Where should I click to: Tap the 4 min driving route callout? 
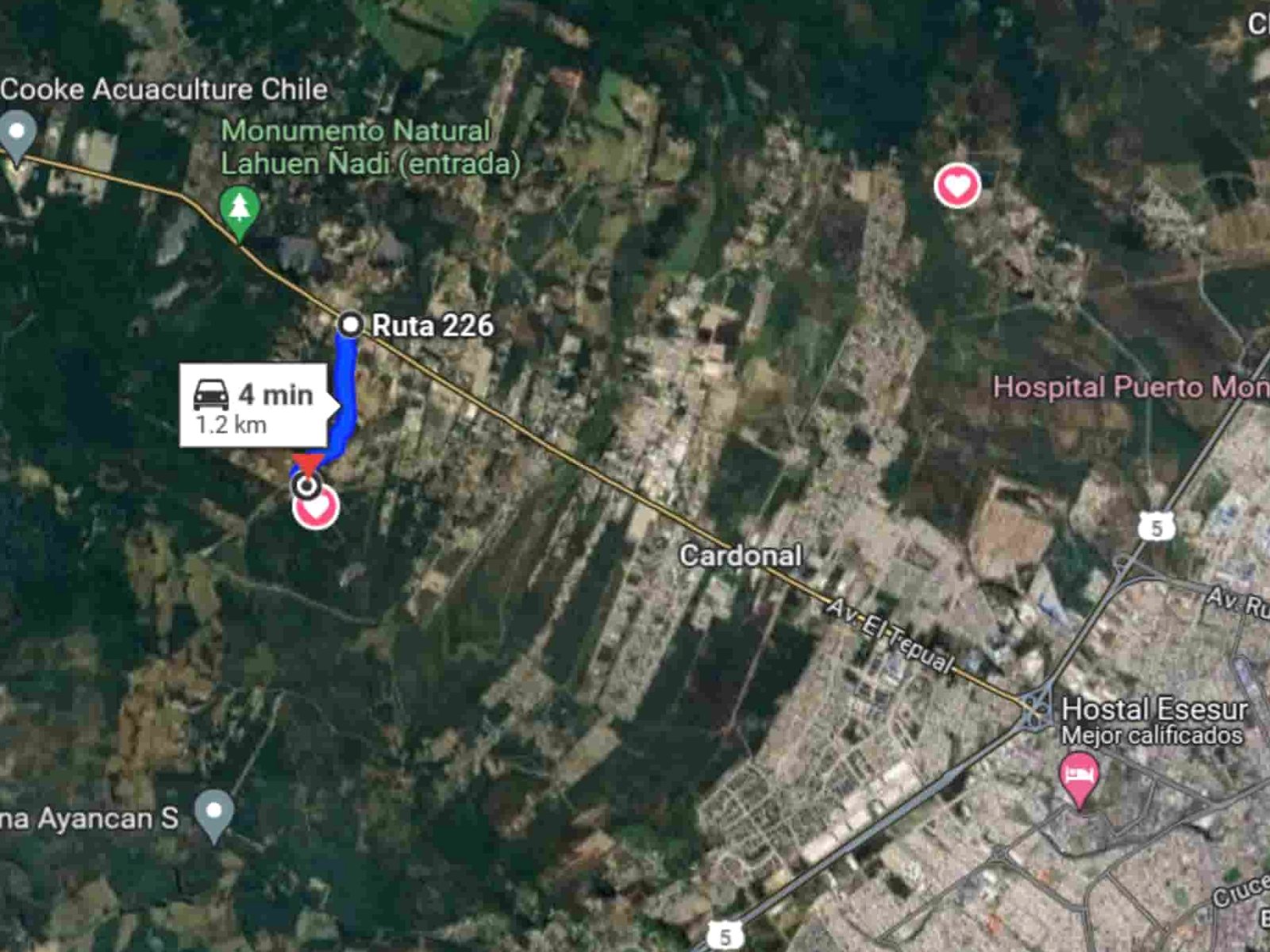pyautogui.click(x=254, y=405)
